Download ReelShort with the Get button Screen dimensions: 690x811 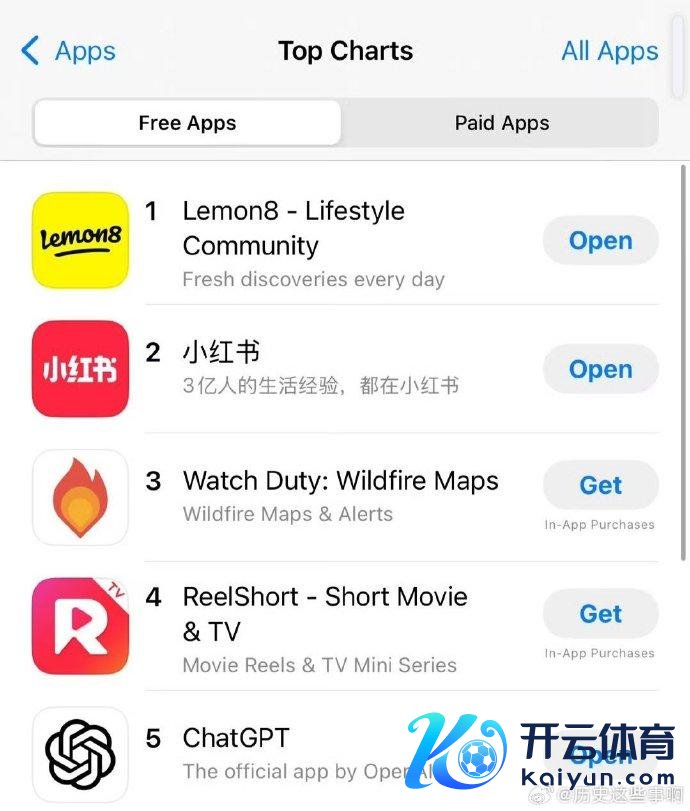600,614
